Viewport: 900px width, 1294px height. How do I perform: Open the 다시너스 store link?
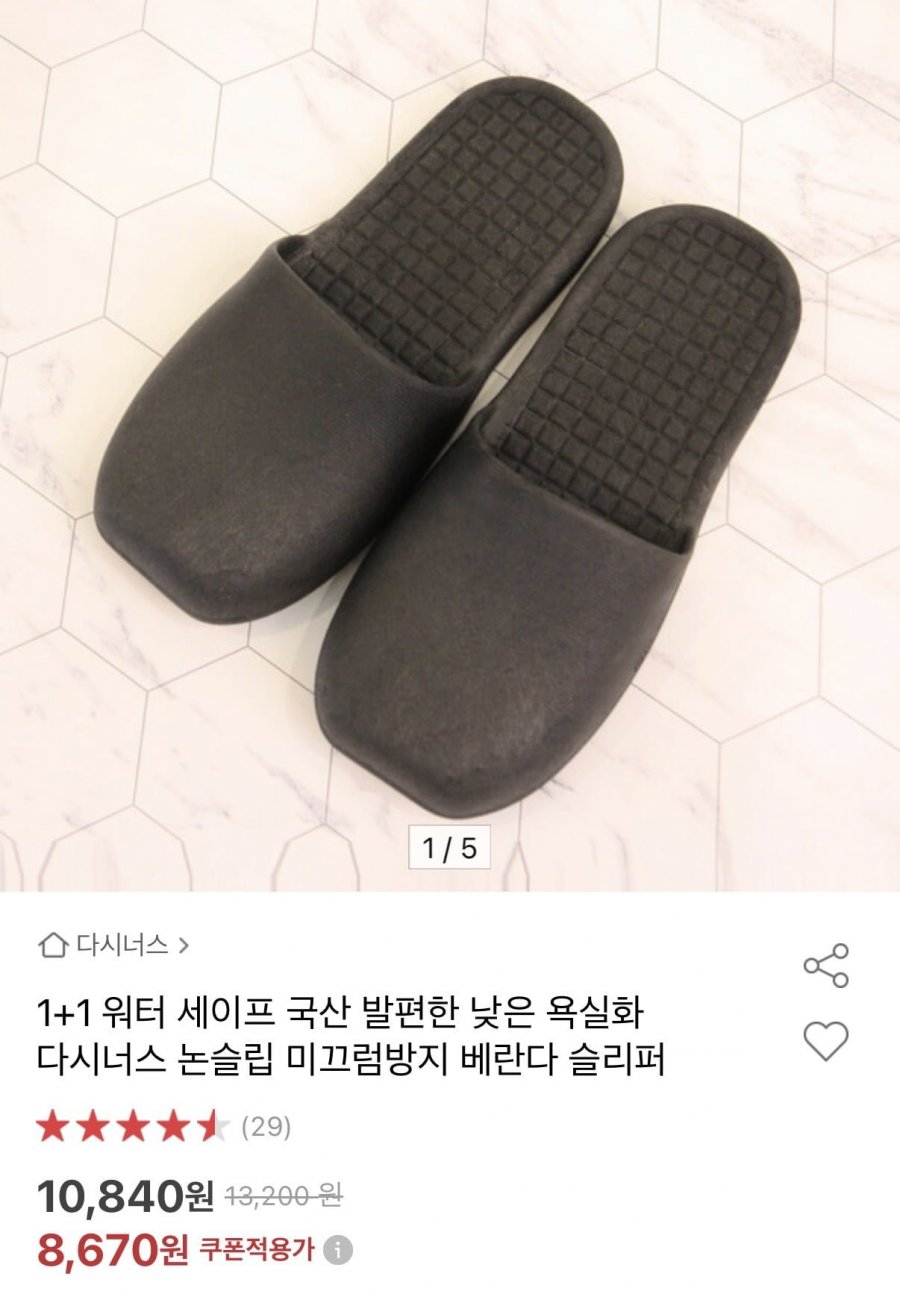(112, 944)
